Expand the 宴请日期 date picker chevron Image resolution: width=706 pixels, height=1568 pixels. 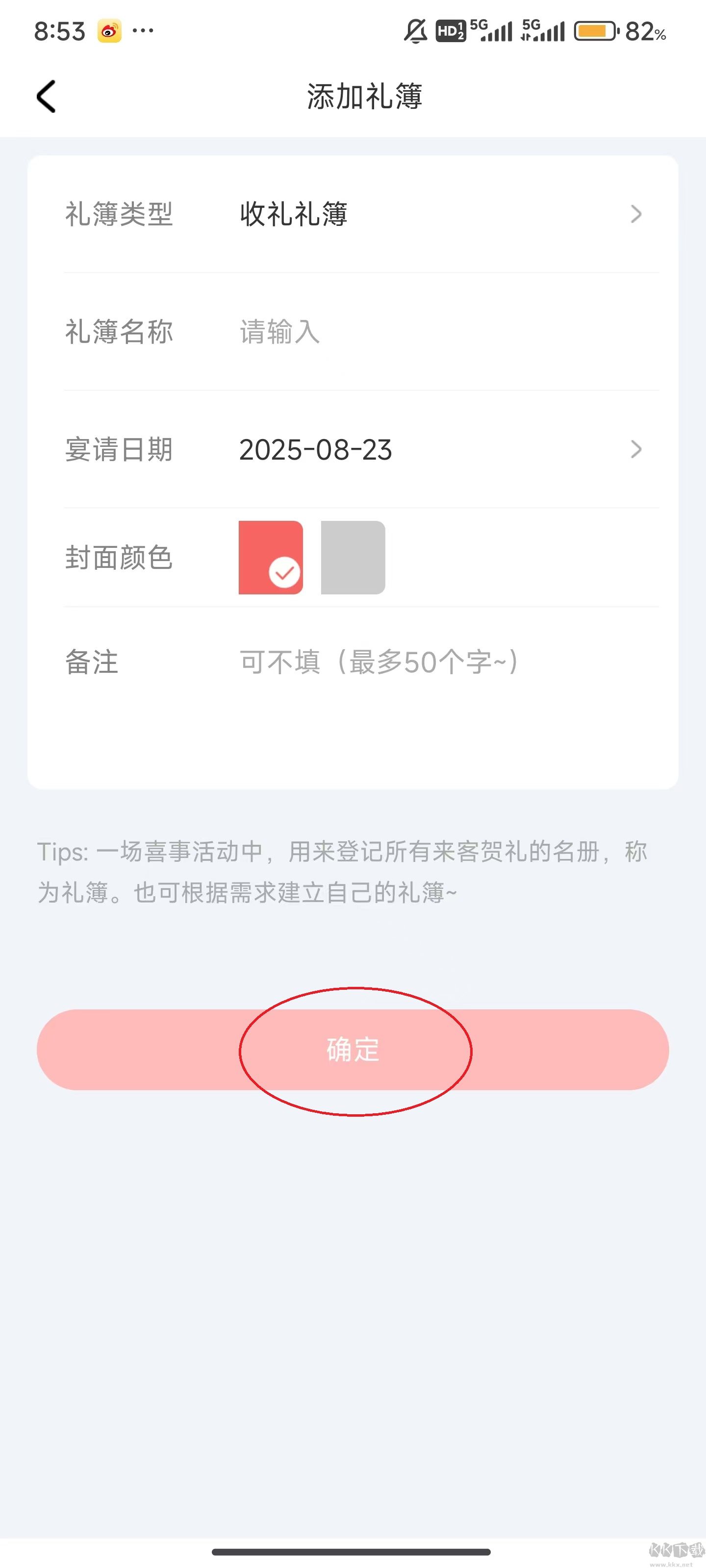637,450
